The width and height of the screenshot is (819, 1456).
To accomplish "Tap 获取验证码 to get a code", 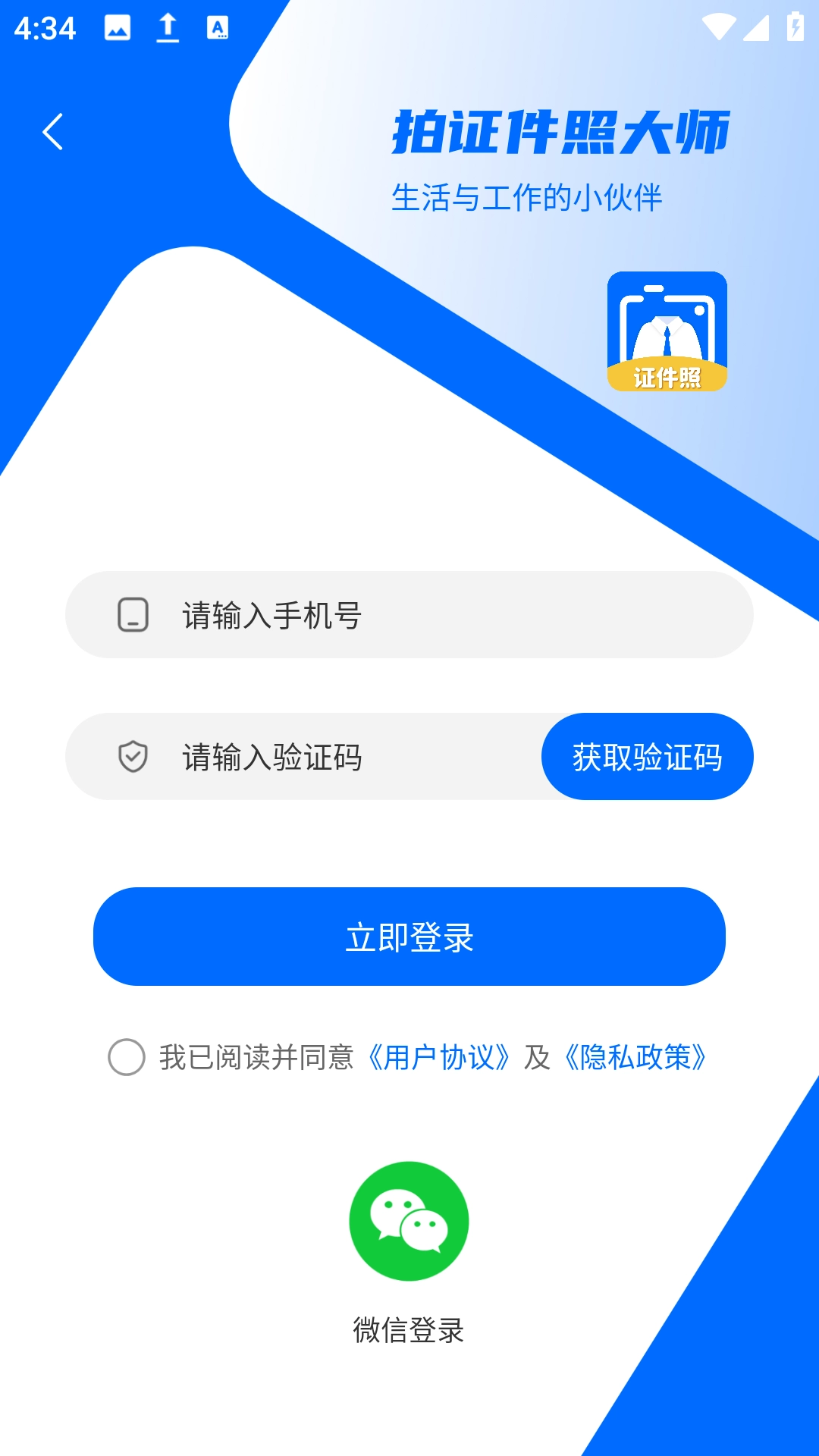I will click(647, 757).
